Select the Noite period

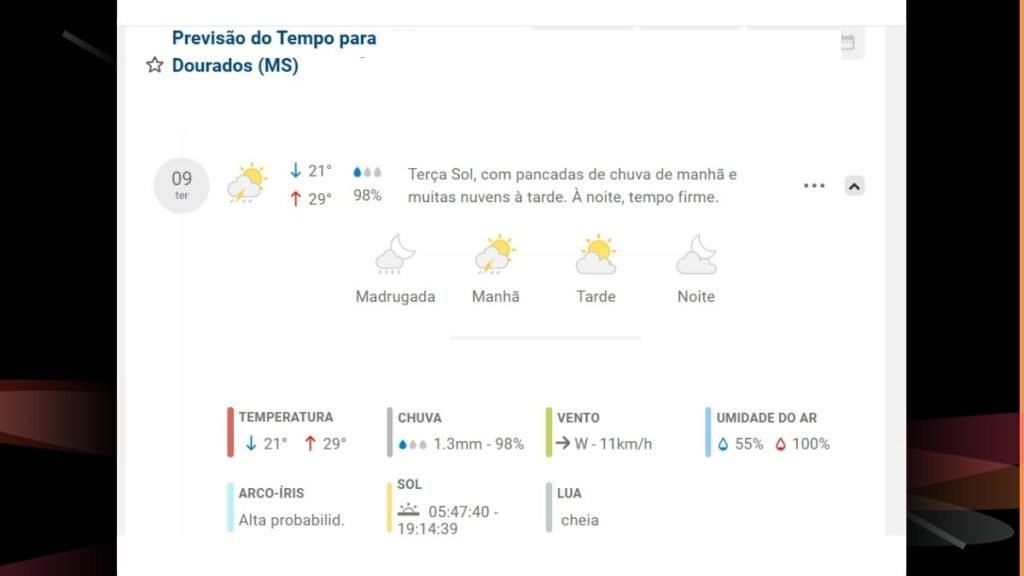pyautogui.click(x=696, y=268)
